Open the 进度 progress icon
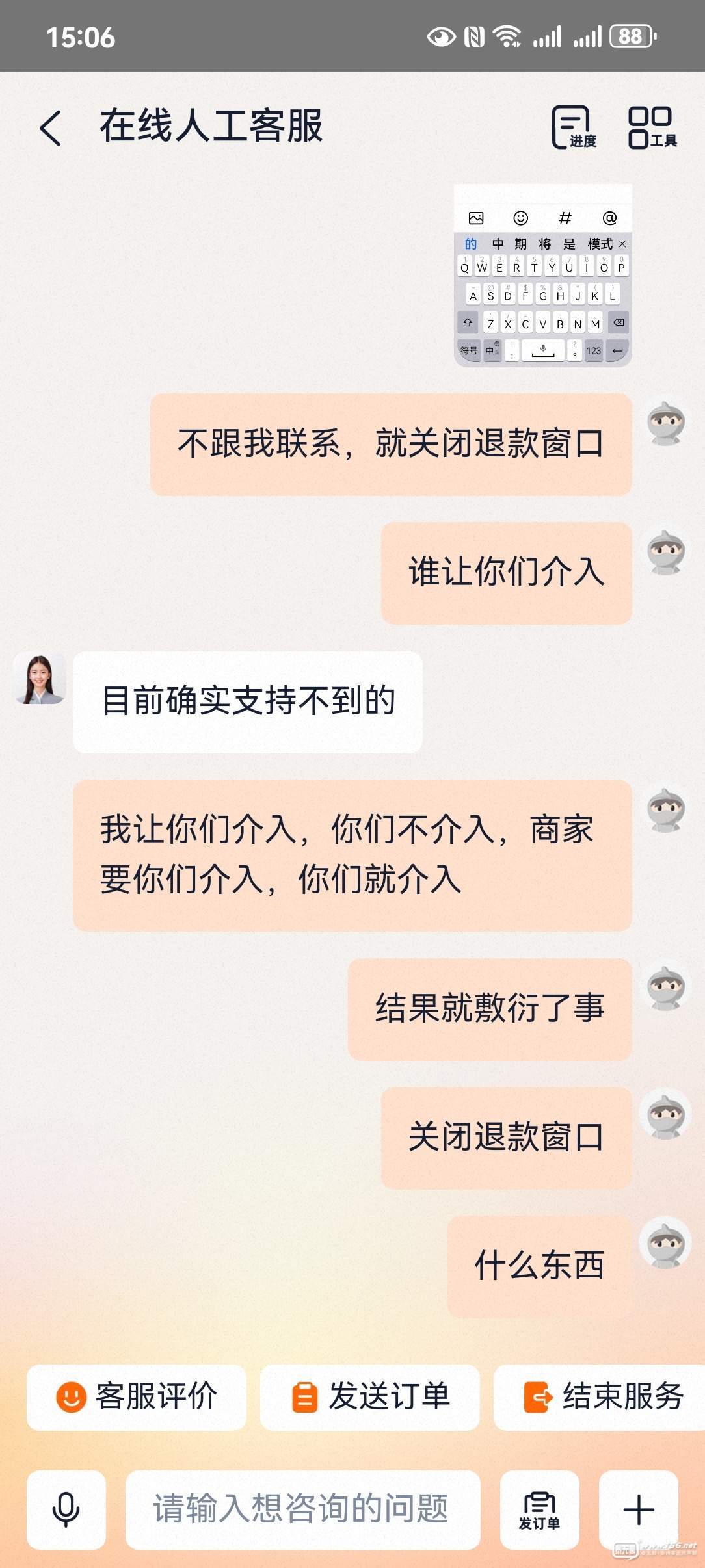This screenshot has height=1568, width=705. pos(574,127)
